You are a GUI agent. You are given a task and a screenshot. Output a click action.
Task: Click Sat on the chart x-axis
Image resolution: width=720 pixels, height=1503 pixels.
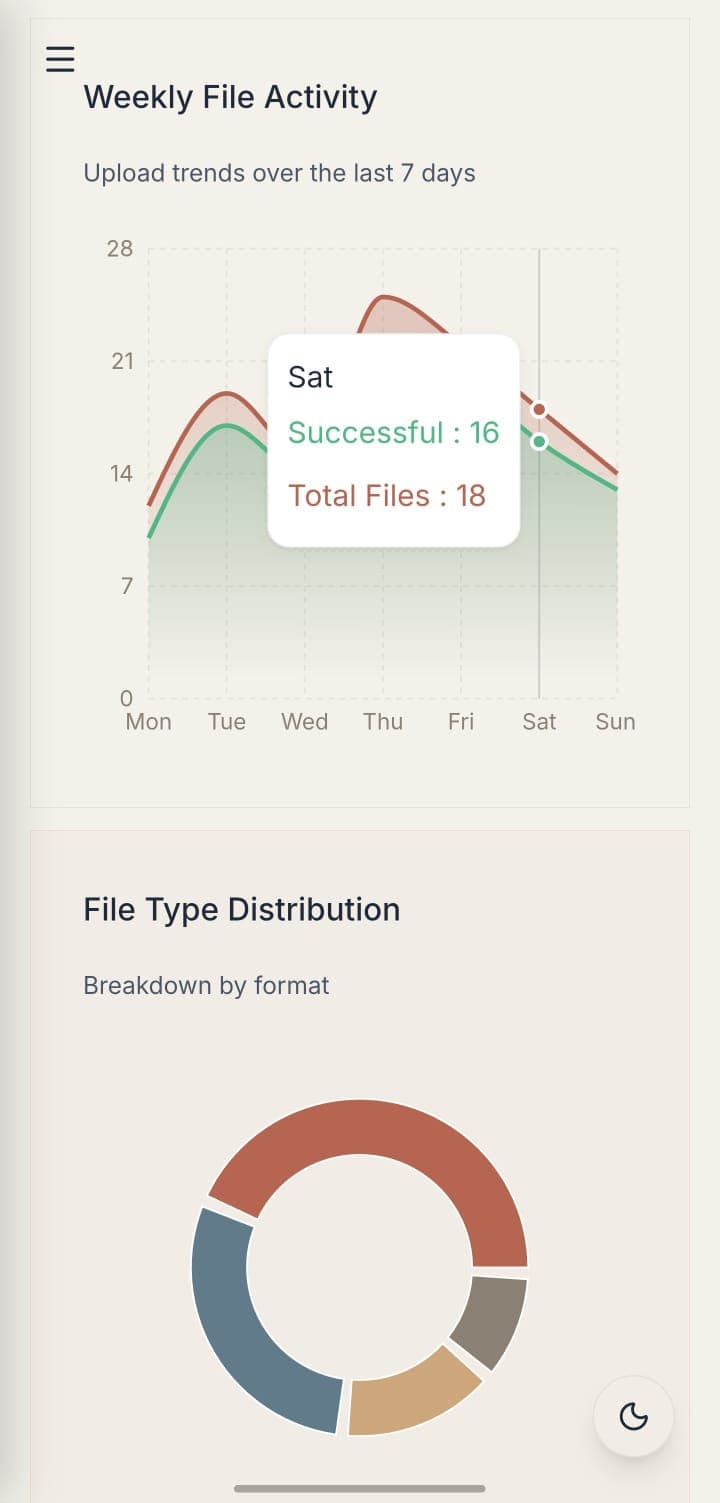pos(539,721)
